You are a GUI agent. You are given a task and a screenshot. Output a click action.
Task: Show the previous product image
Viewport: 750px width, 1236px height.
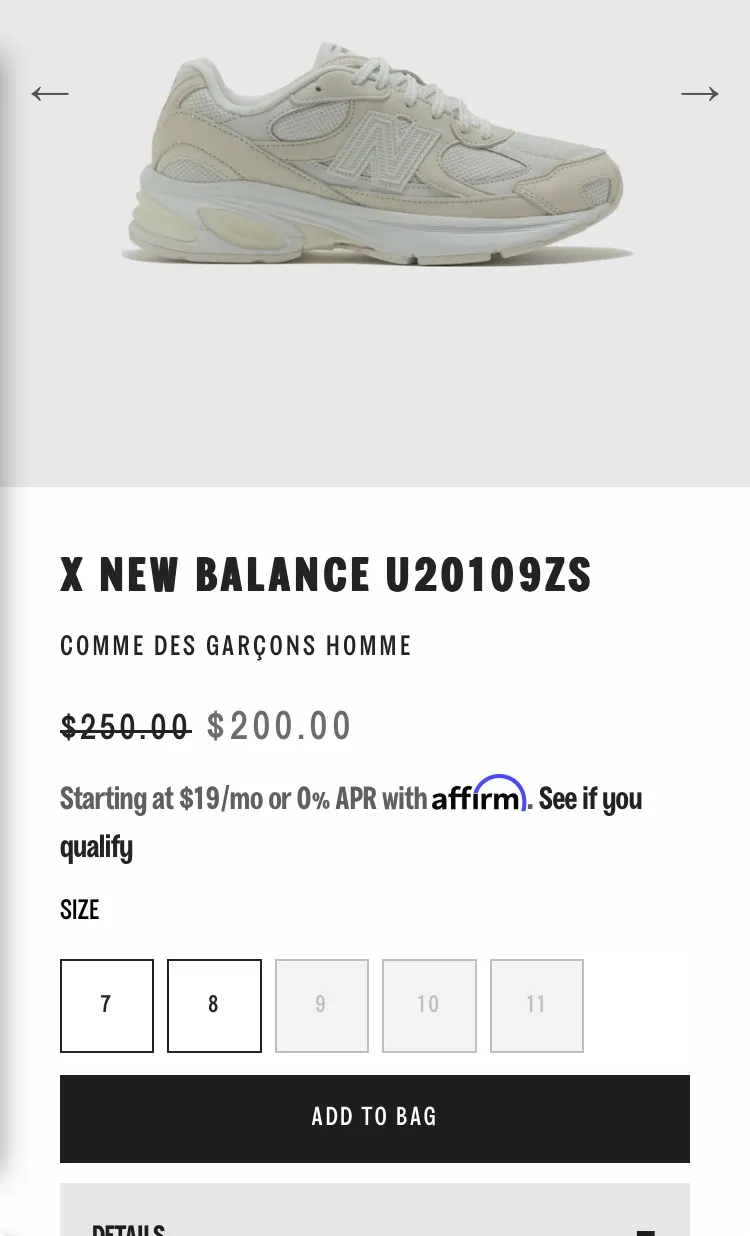coord(50,94)
